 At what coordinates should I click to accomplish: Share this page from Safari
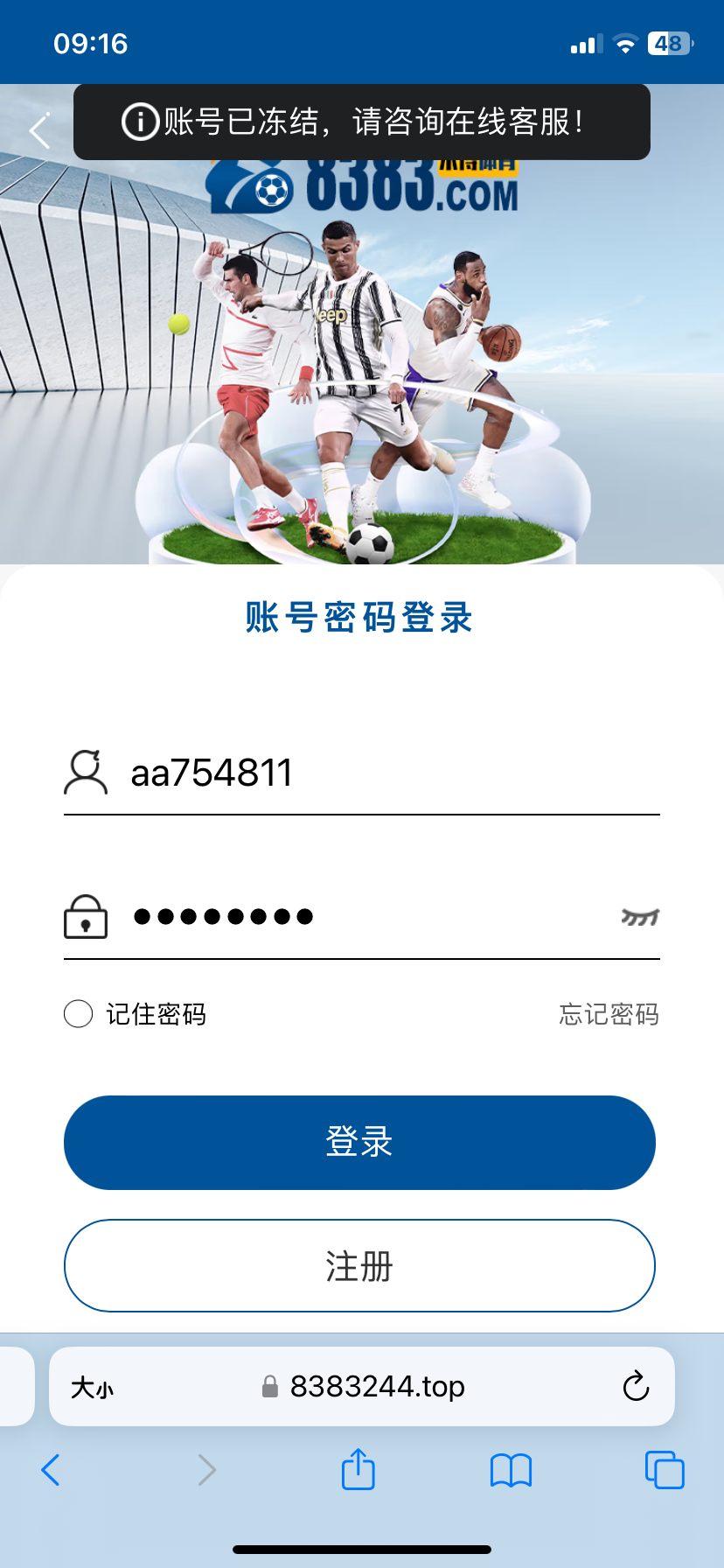(358, 1470)
